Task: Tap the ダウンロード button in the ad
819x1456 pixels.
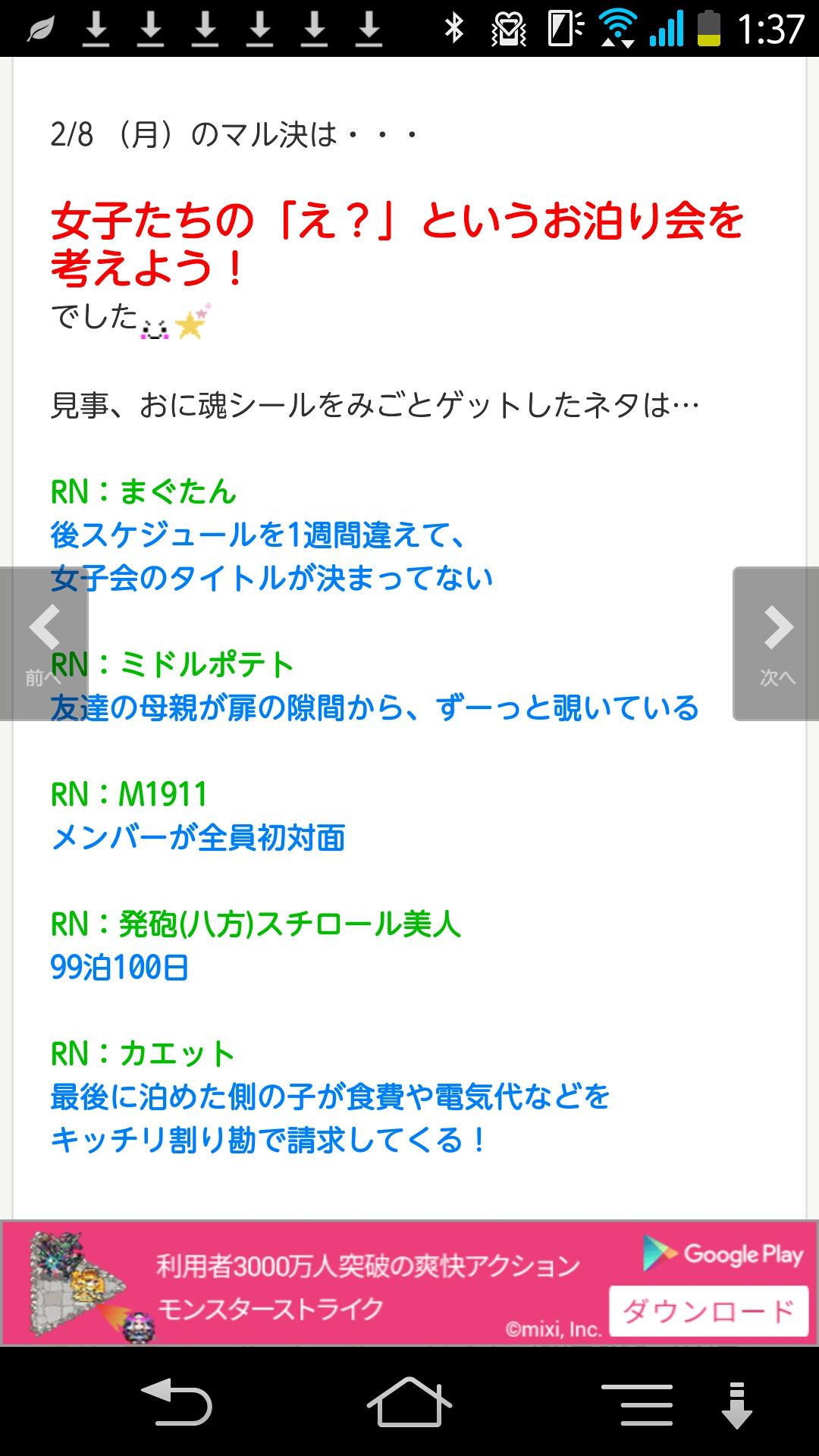Action: click(x=708, y=1311)
